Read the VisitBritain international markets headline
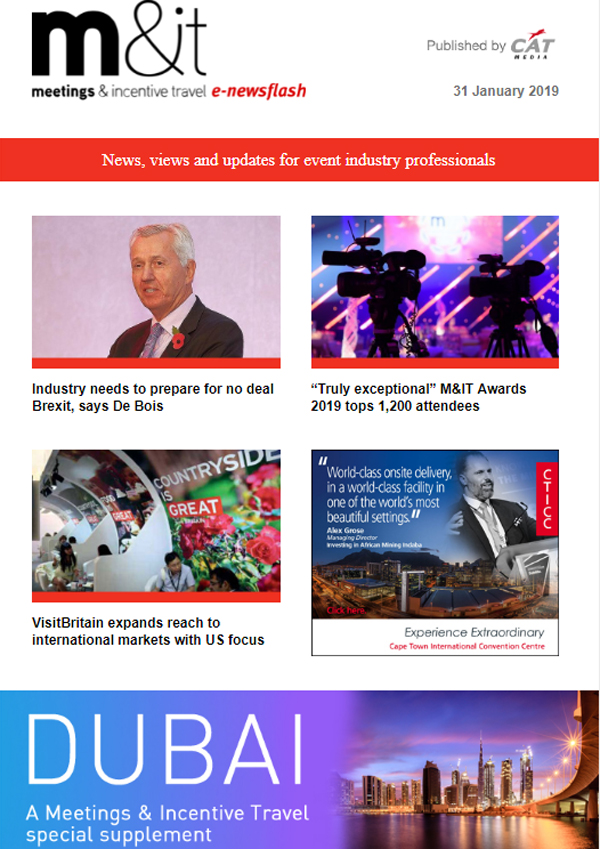This screenshot has height=849, width=600. click(148, 631)
